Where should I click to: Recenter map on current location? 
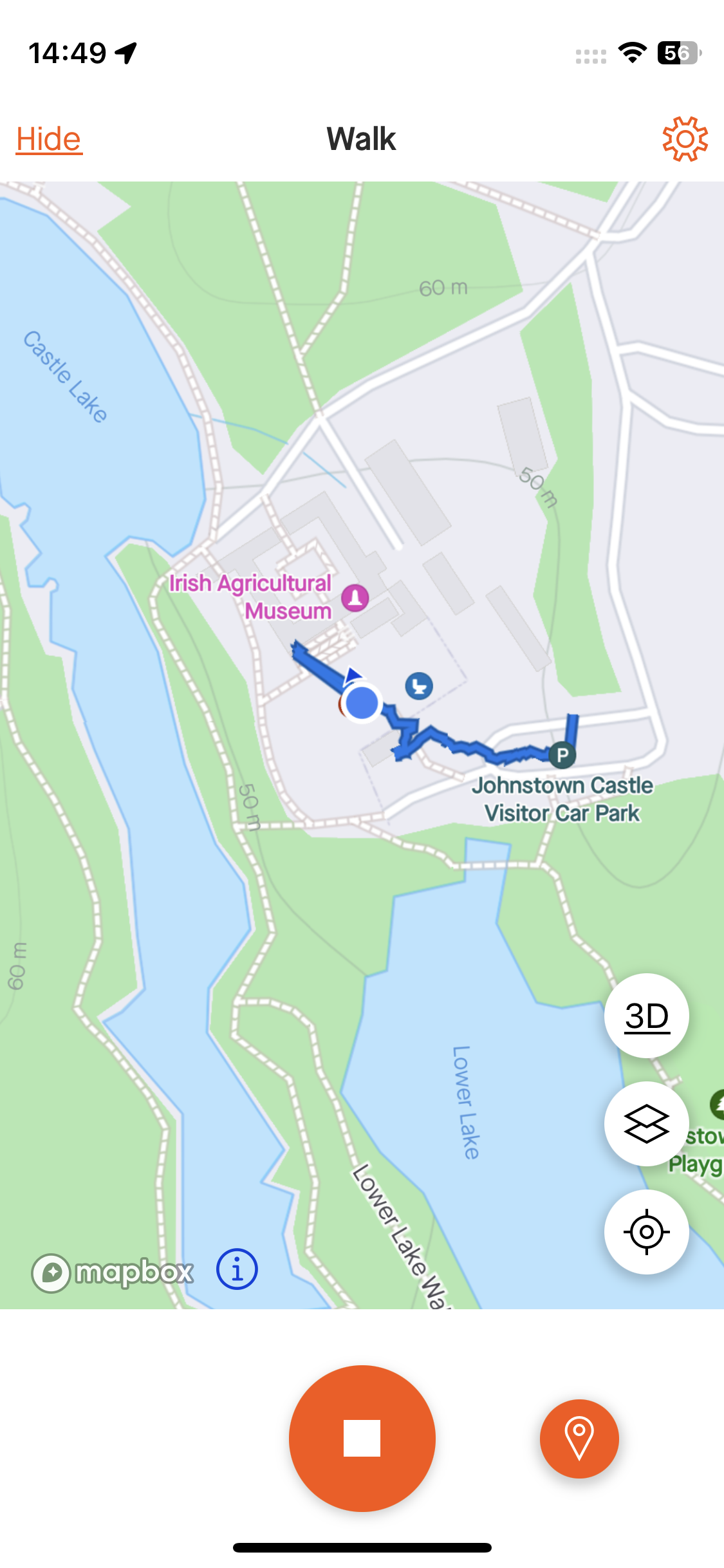pyautogui.click(x=646, y=1232)
